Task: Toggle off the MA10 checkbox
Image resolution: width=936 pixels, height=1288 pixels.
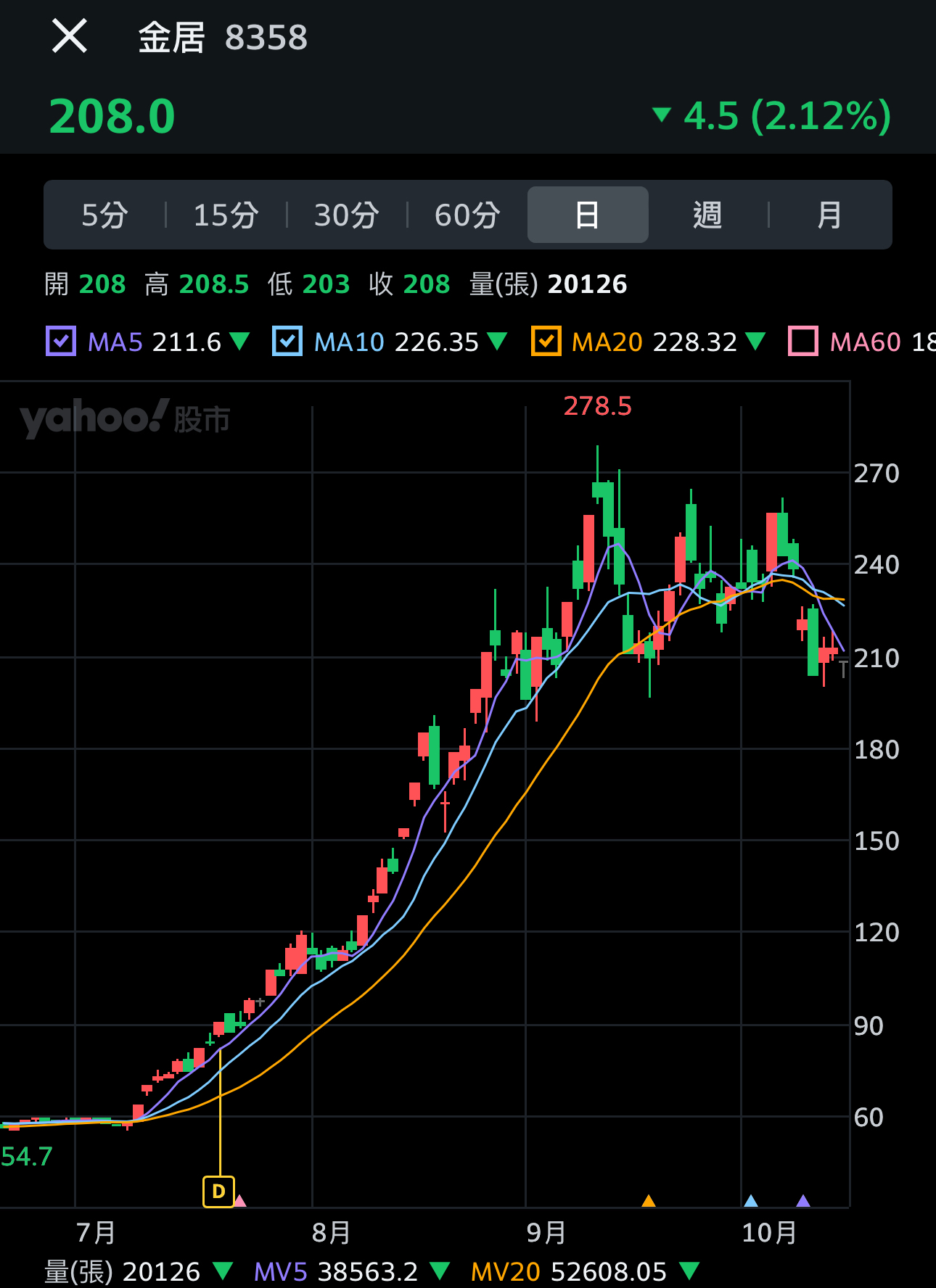Action: [287, 342]
